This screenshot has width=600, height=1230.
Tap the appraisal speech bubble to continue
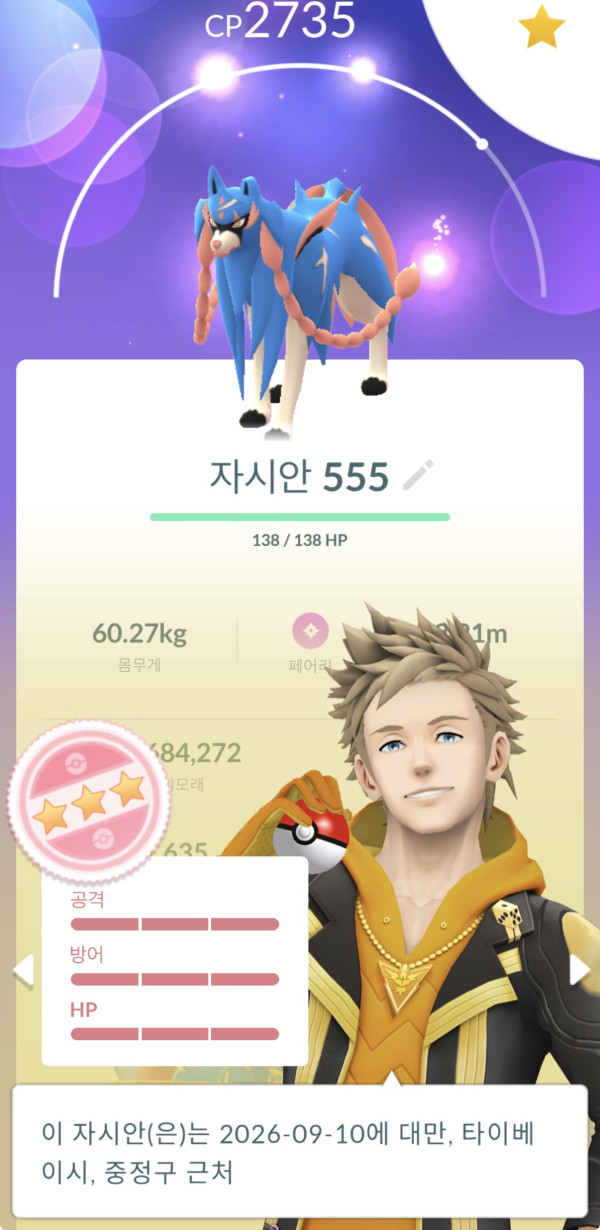[299, 1151]
